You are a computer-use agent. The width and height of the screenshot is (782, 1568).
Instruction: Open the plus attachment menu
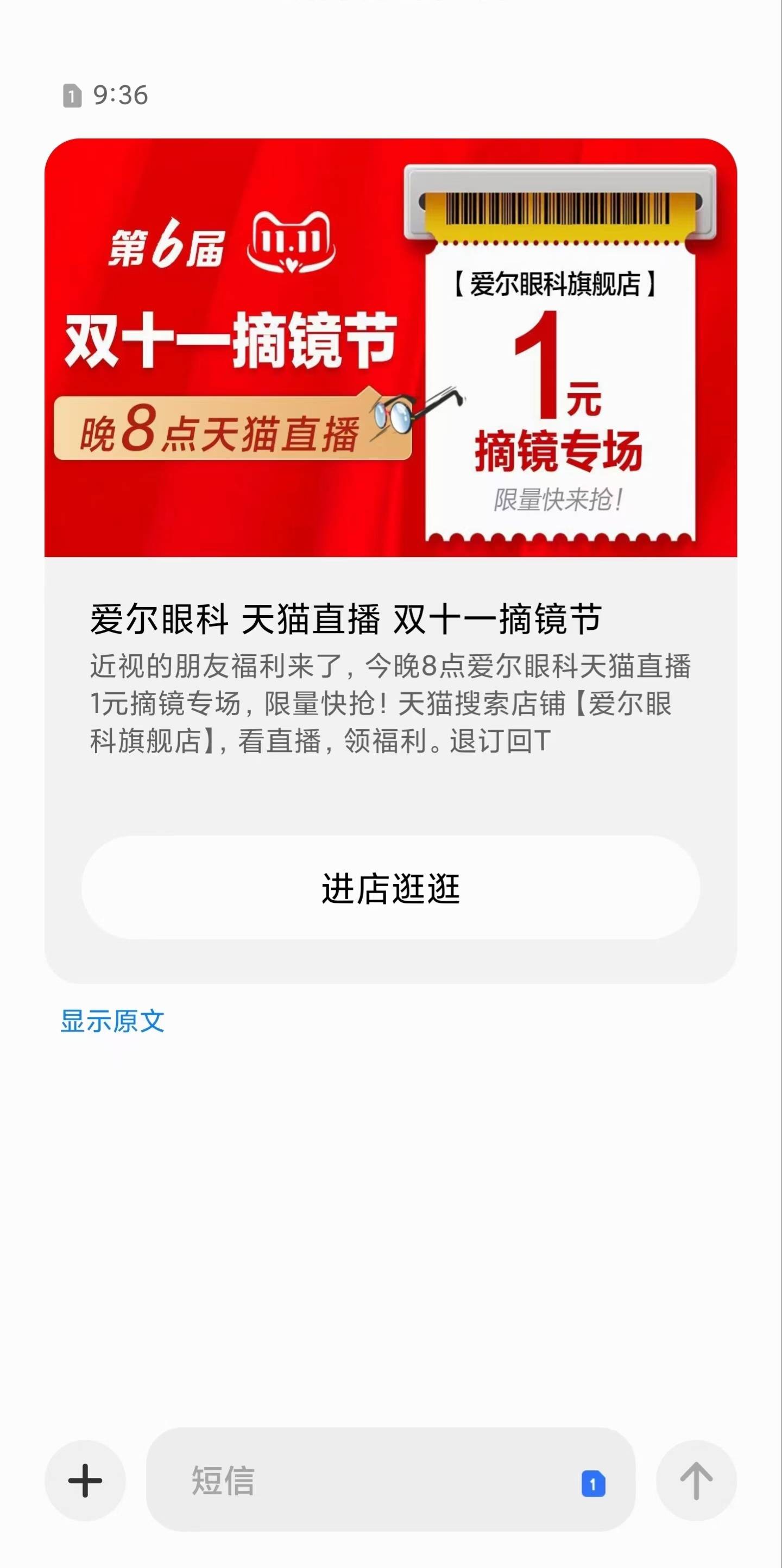pyautogui.click(x=85, y=1481)
